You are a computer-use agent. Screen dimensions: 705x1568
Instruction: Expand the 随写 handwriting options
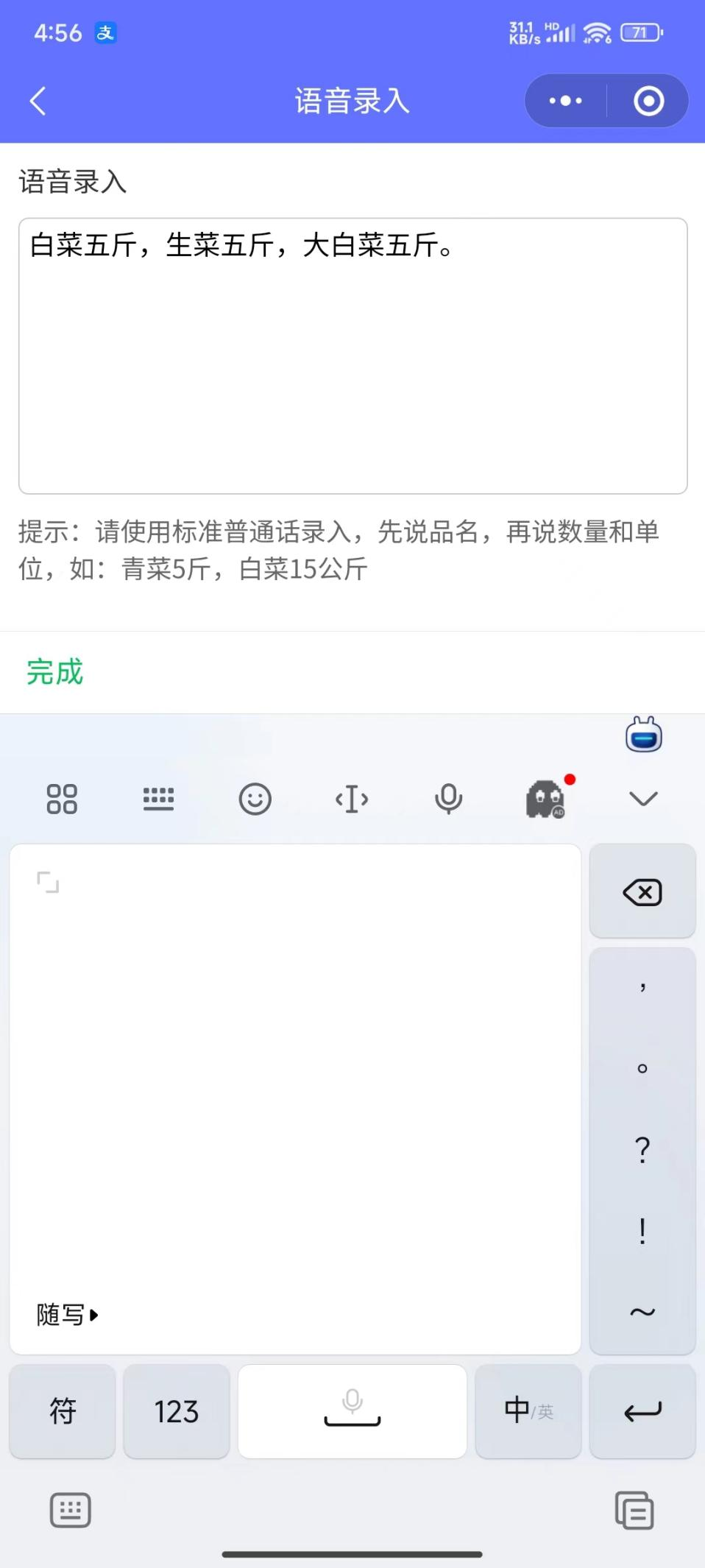pos(68,1315)
